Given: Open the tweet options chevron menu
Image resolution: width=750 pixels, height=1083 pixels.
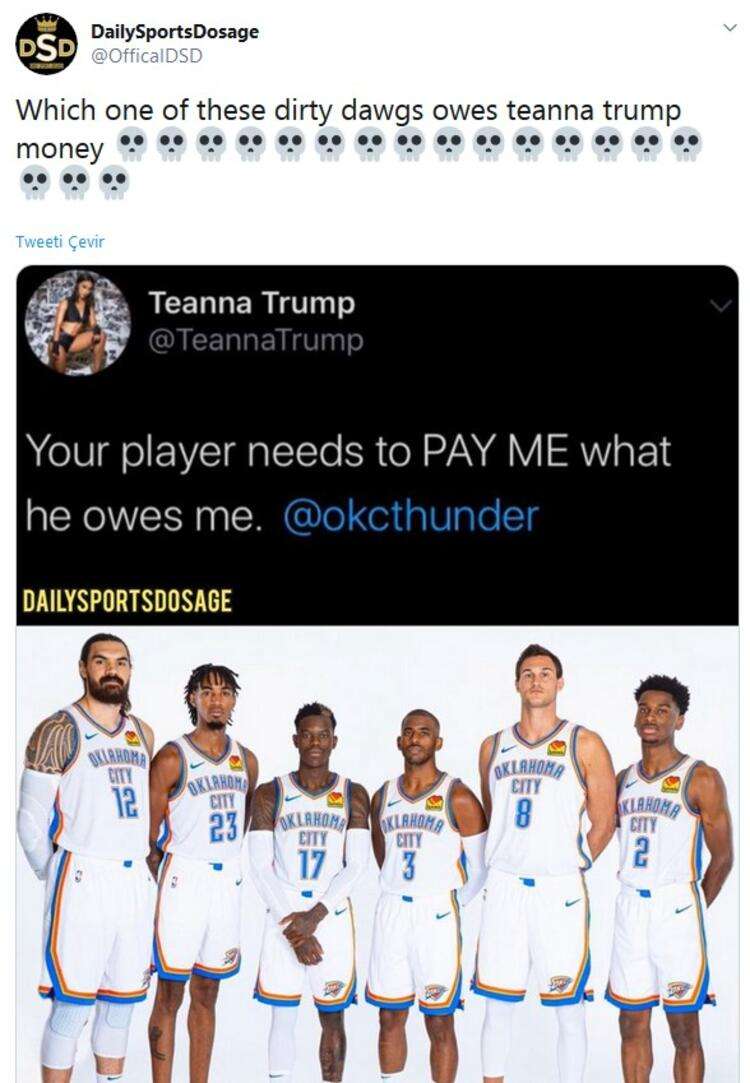Looking at the screenshot, I should 729,28.
